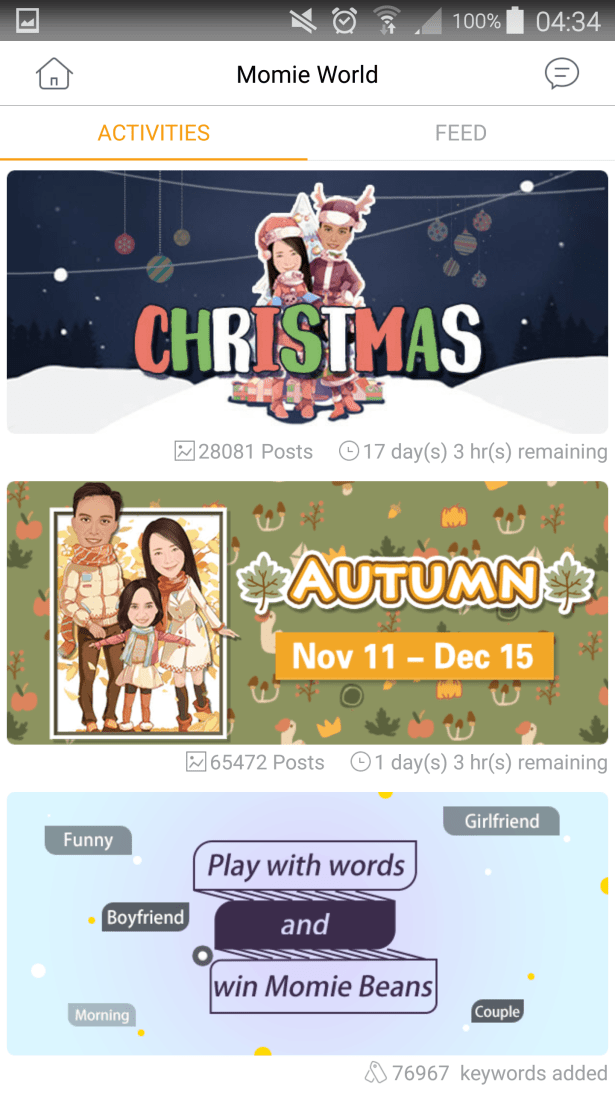Go to home via the house icon
Image resolution: width=615 pixels, height=1093 pixels.
(x=54, y=74)
